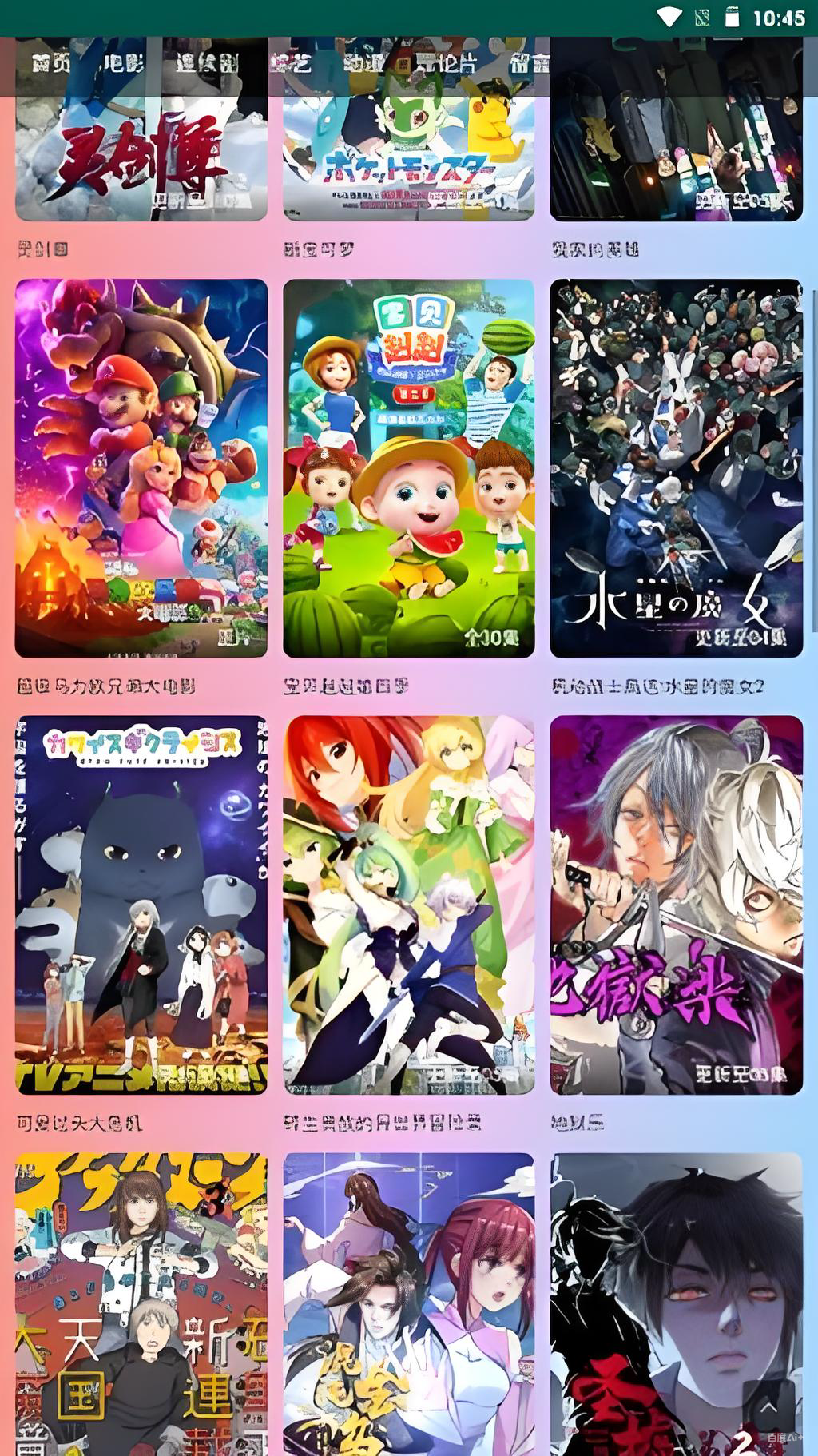
Task: Open the 地狱乐 anime card
Action: [676, 904]
